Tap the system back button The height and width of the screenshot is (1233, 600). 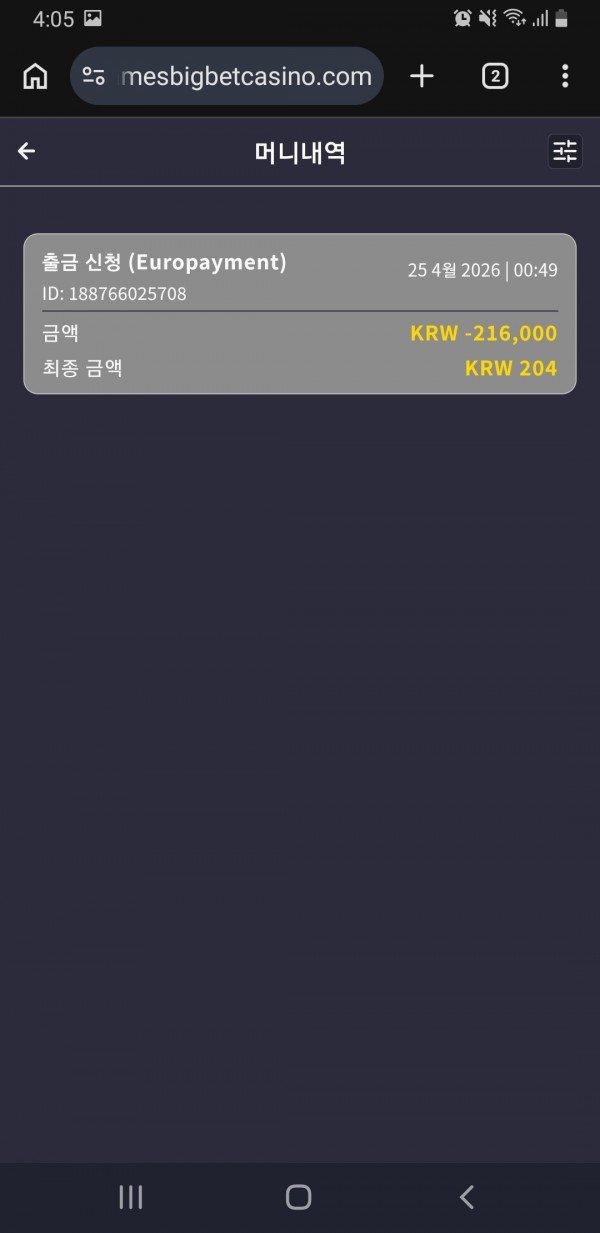[466, 1197]
